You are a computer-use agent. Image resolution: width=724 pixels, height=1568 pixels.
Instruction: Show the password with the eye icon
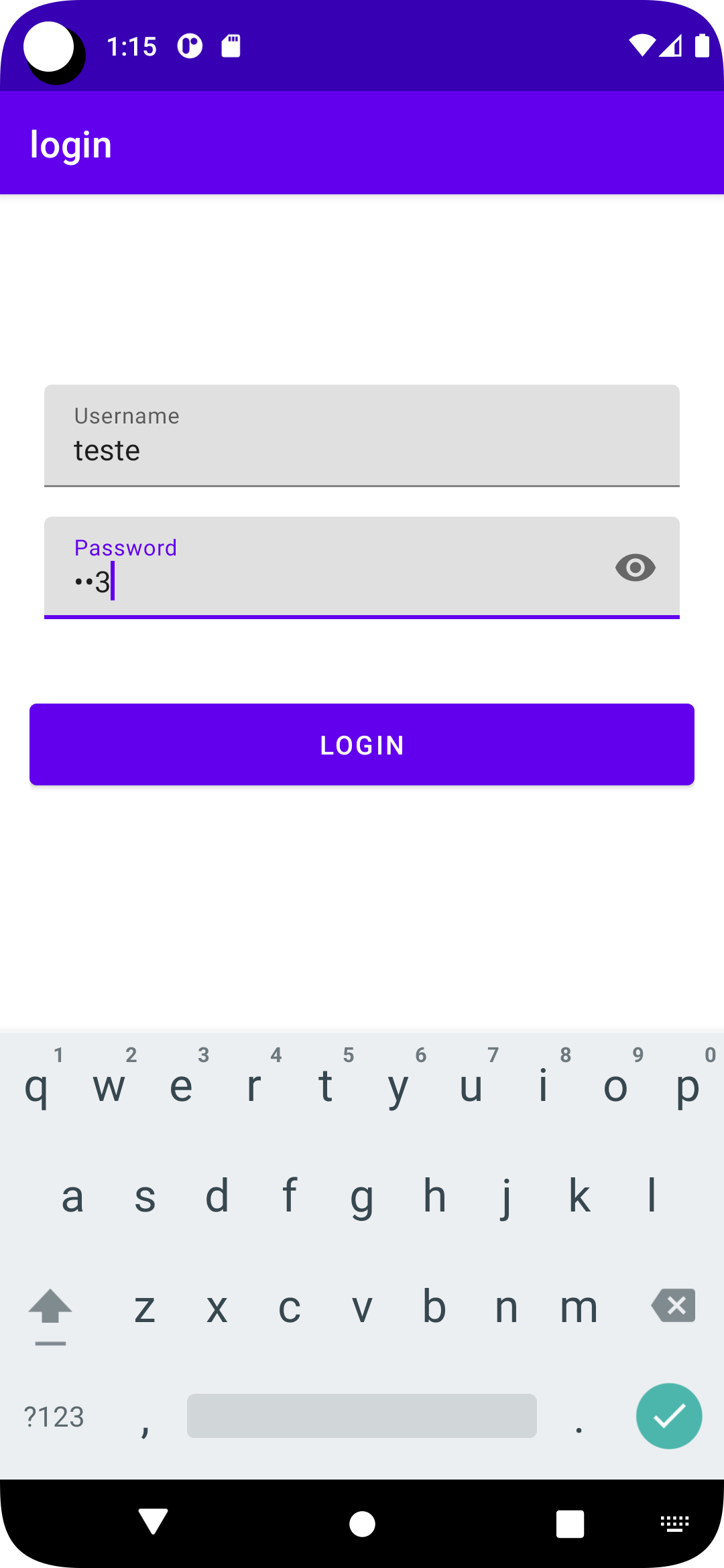pos(635,568)
